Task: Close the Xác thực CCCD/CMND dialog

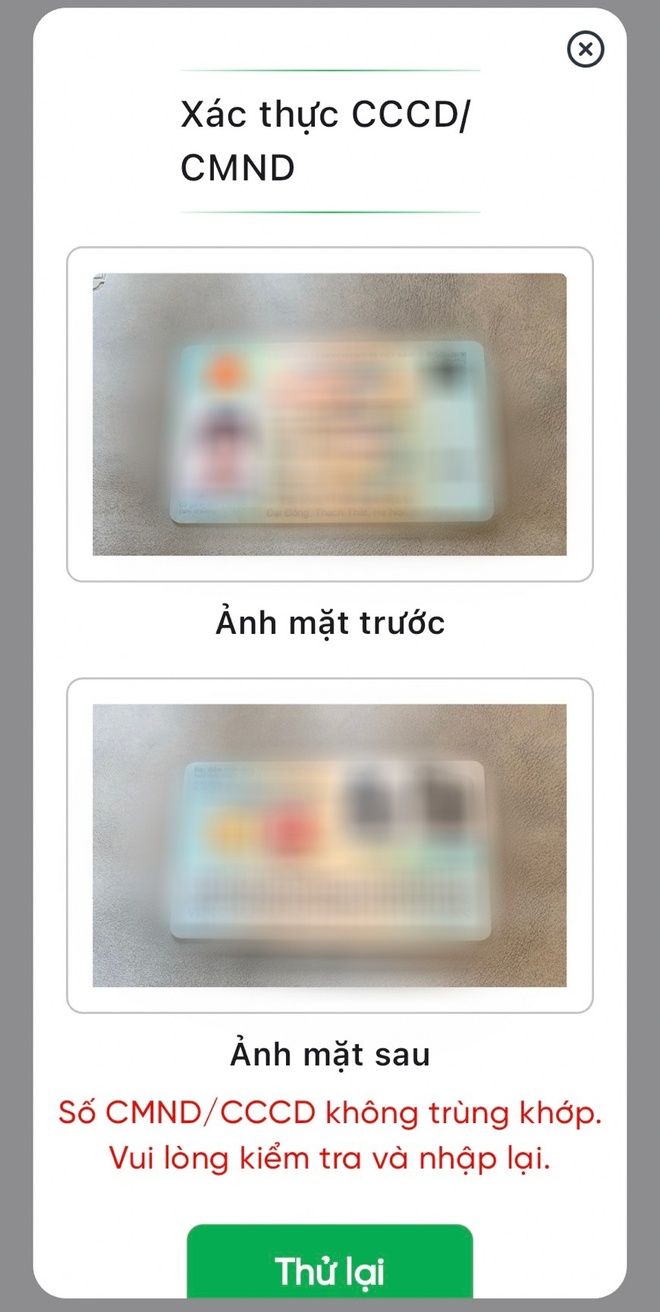Action: point(585,49)
